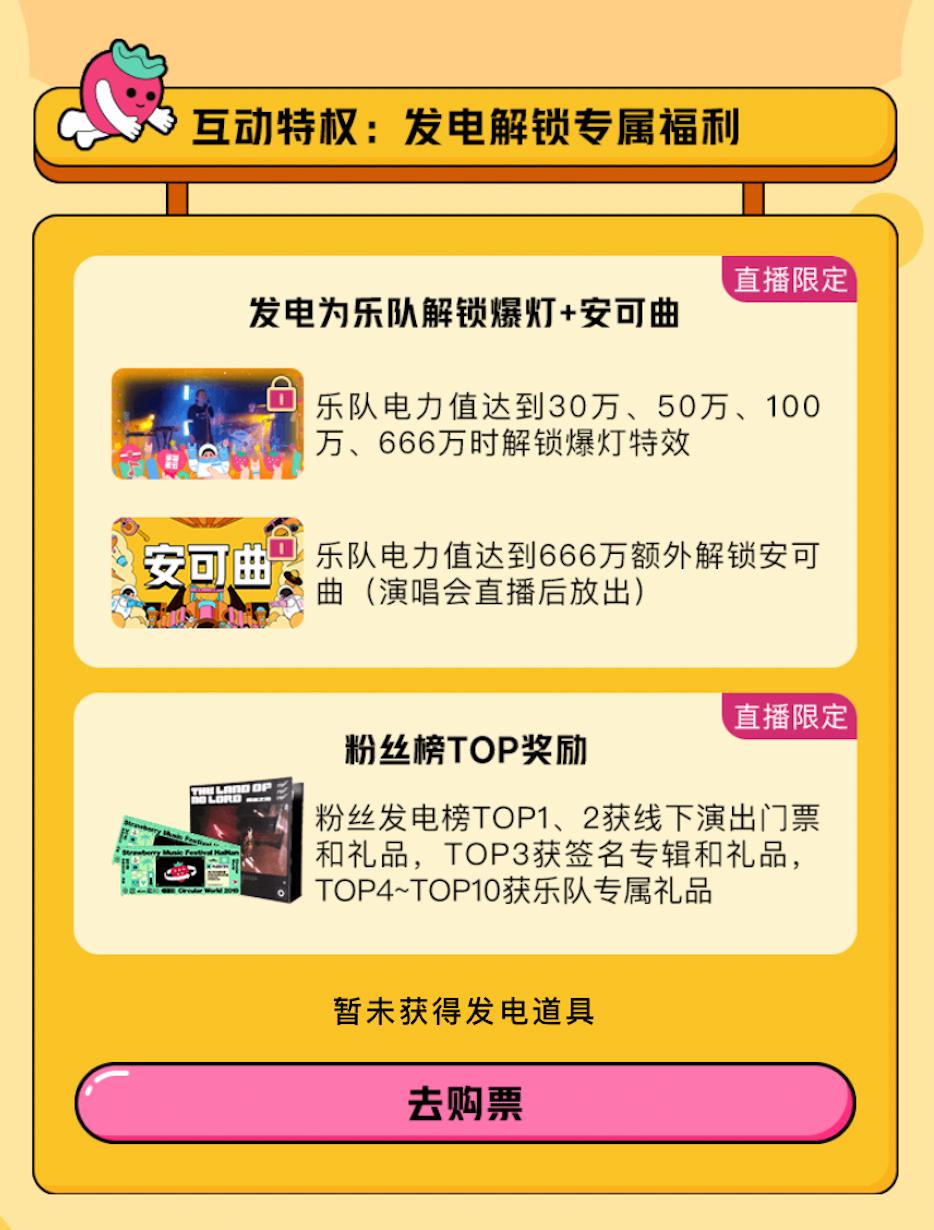Tap the 去购票 button
This screenshot has width=934, height=1230.
(465, 1103)
